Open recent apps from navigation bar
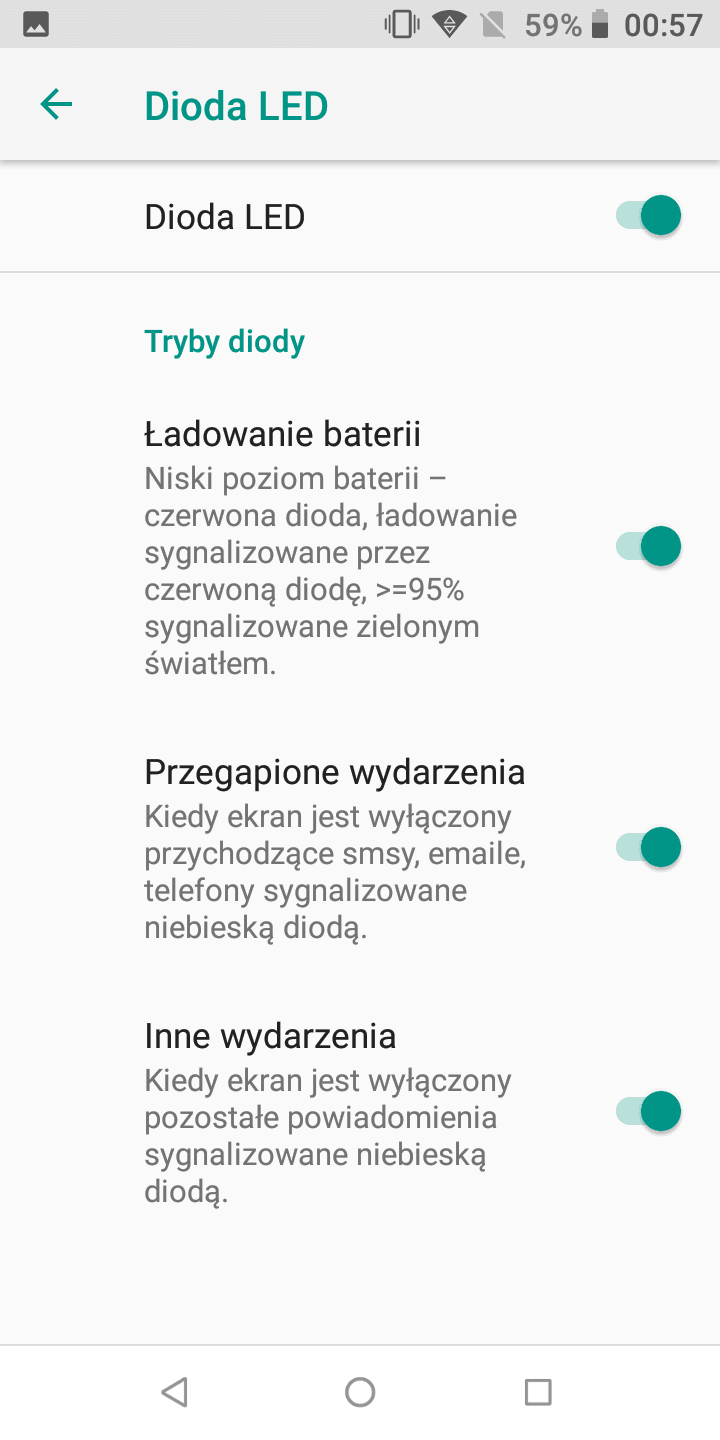The height and width of the screenshot is (1440, 720). 538,1392
